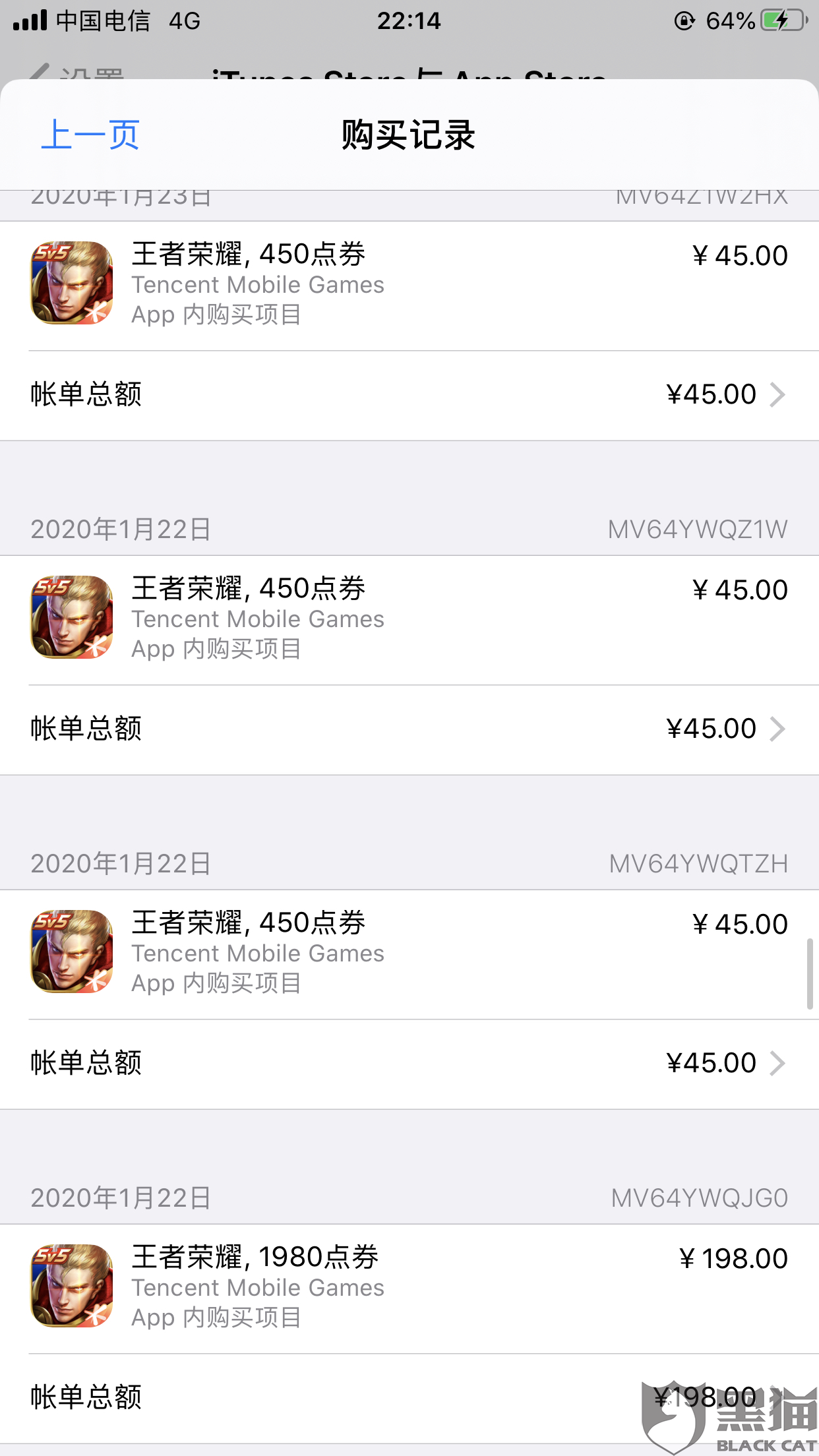Open 帐单总额 for order MV64YWQTZH
This screenshot has width=819, height=1456.
(409, 1064)
